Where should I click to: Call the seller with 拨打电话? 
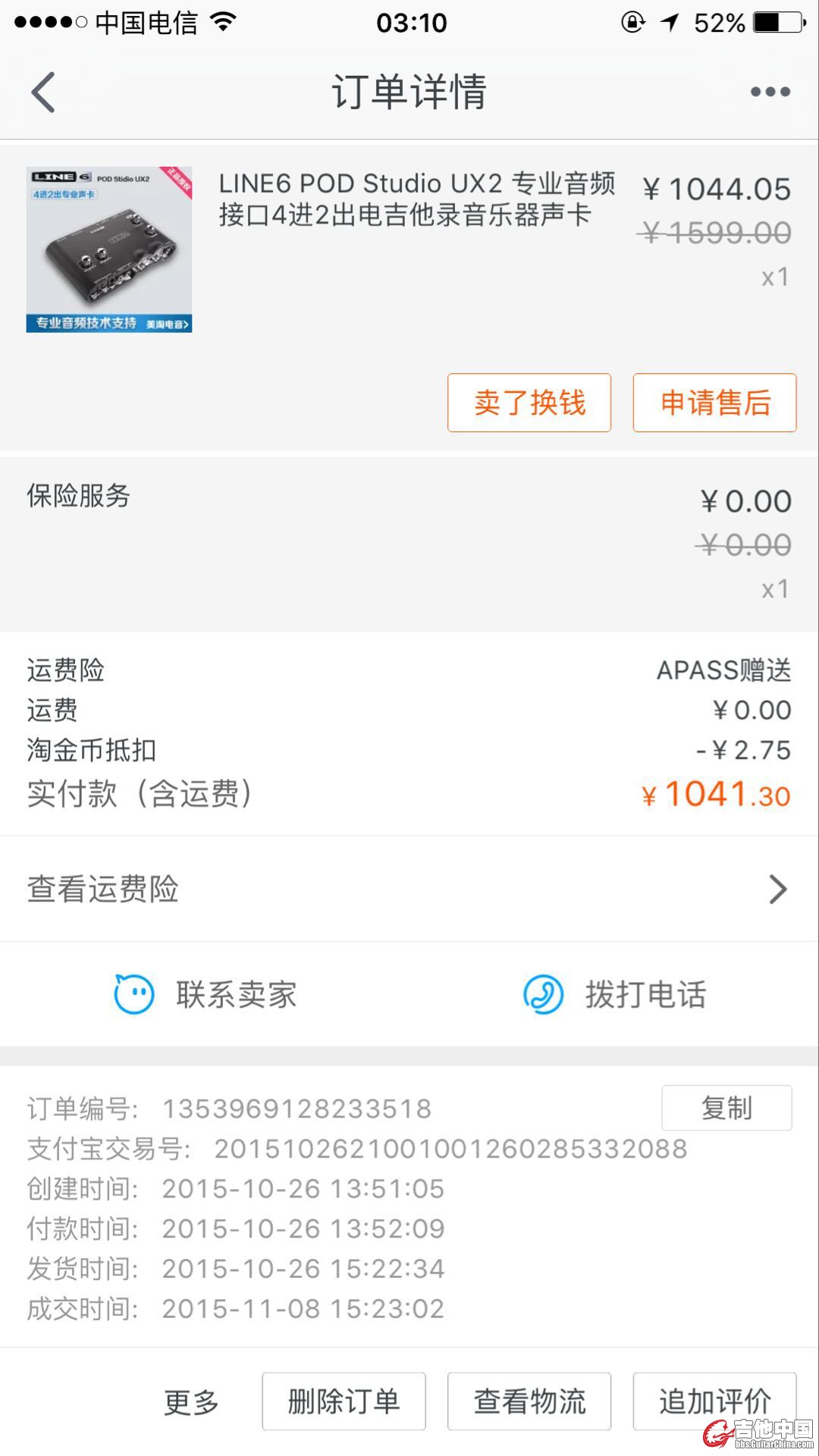(x=615, y=994)
